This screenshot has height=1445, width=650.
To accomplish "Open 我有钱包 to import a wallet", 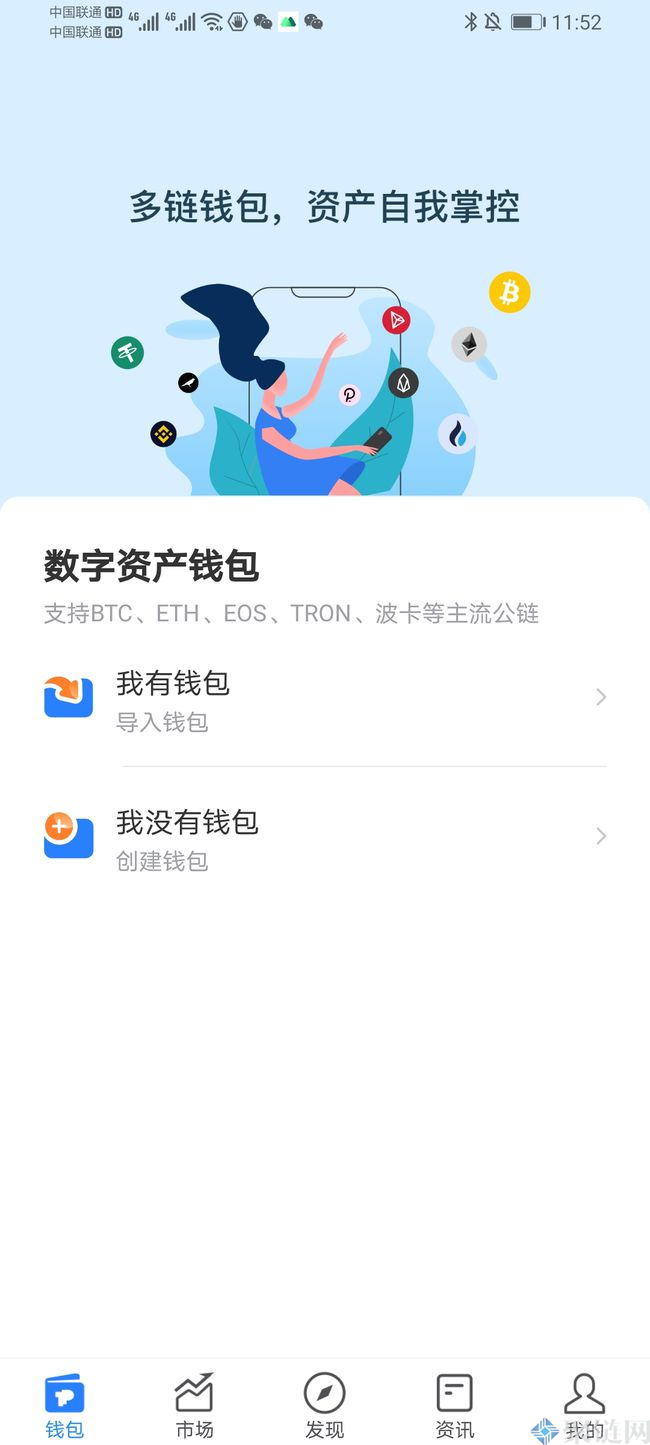I will pos(325,698).
